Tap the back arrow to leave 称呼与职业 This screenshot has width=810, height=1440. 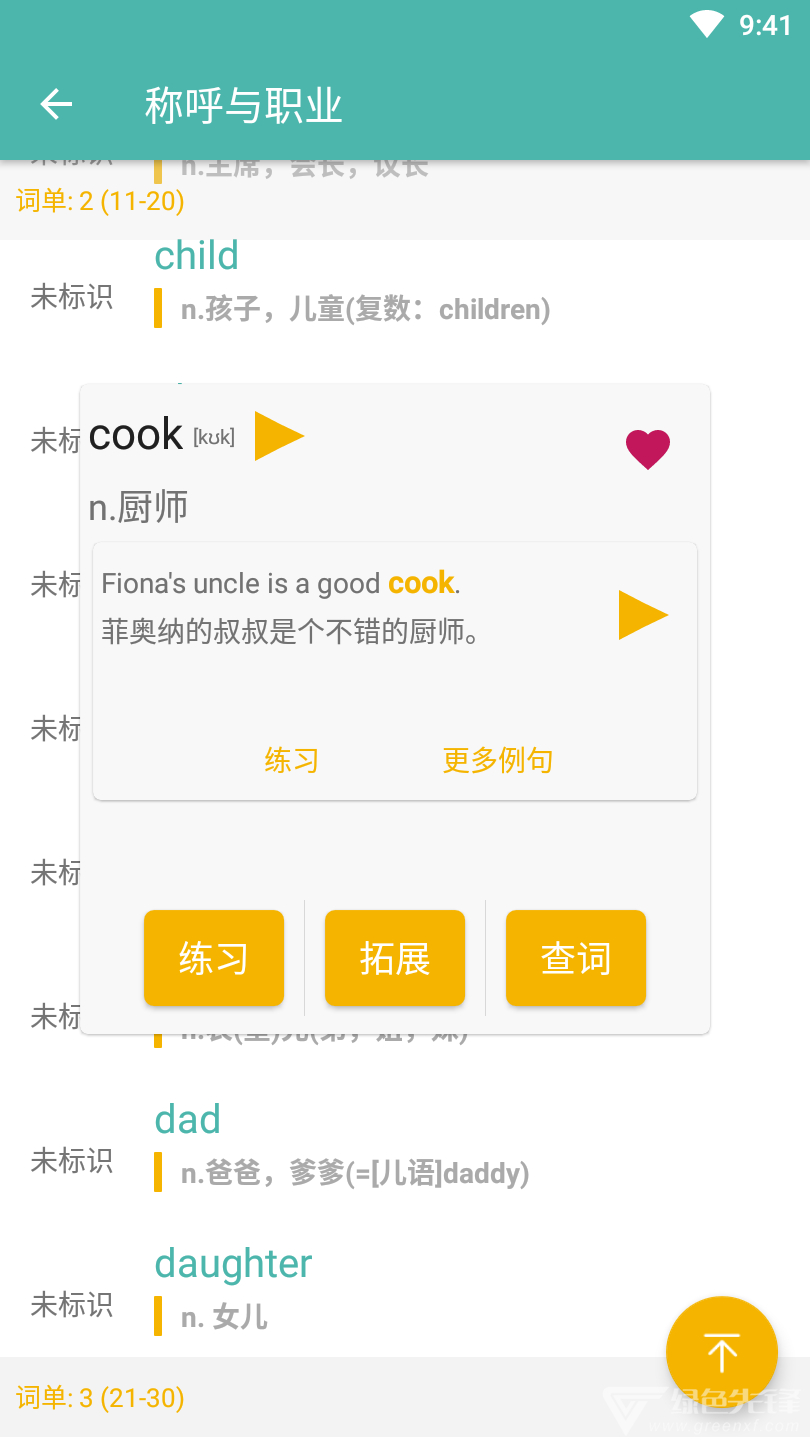tap(55, 104)
